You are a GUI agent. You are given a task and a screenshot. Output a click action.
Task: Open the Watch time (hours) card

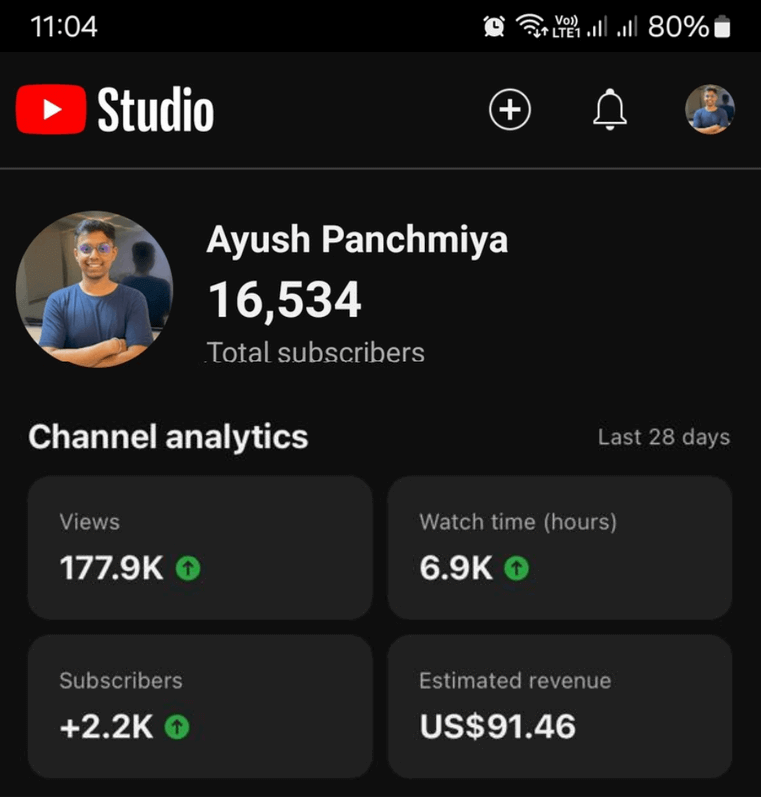pos(559,548)
